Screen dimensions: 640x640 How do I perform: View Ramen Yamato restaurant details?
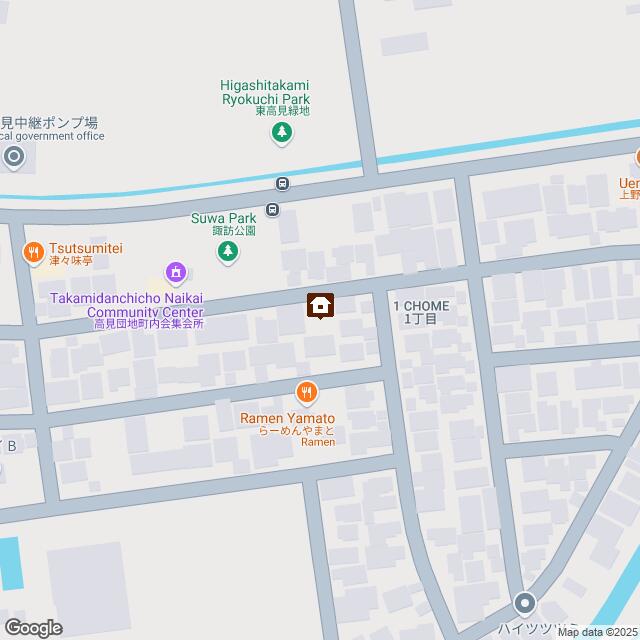pos(306,391)
